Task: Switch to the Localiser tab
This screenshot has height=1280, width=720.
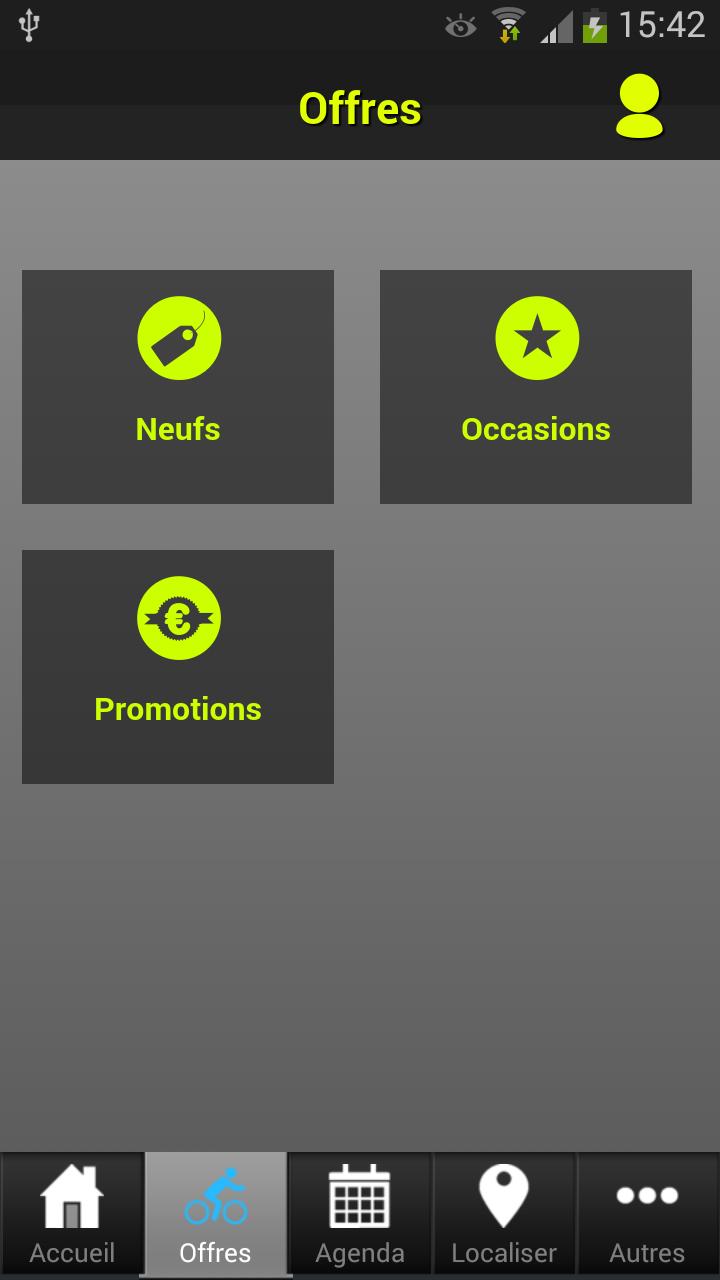Action: [x=504, y=1214]
